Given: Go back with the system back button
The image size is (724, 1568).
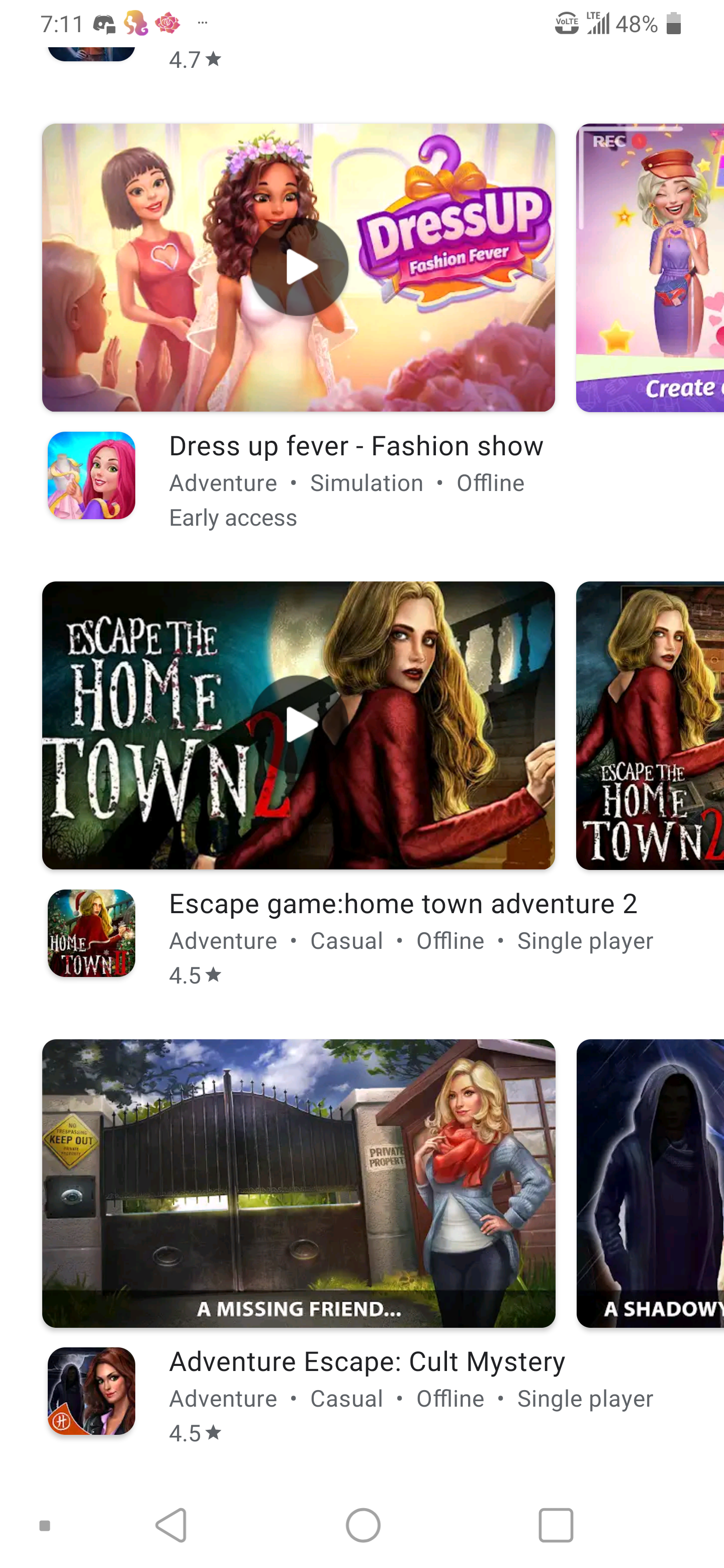Looking at the screenshot, I should pyautogui.click(x=171, y=1525).
